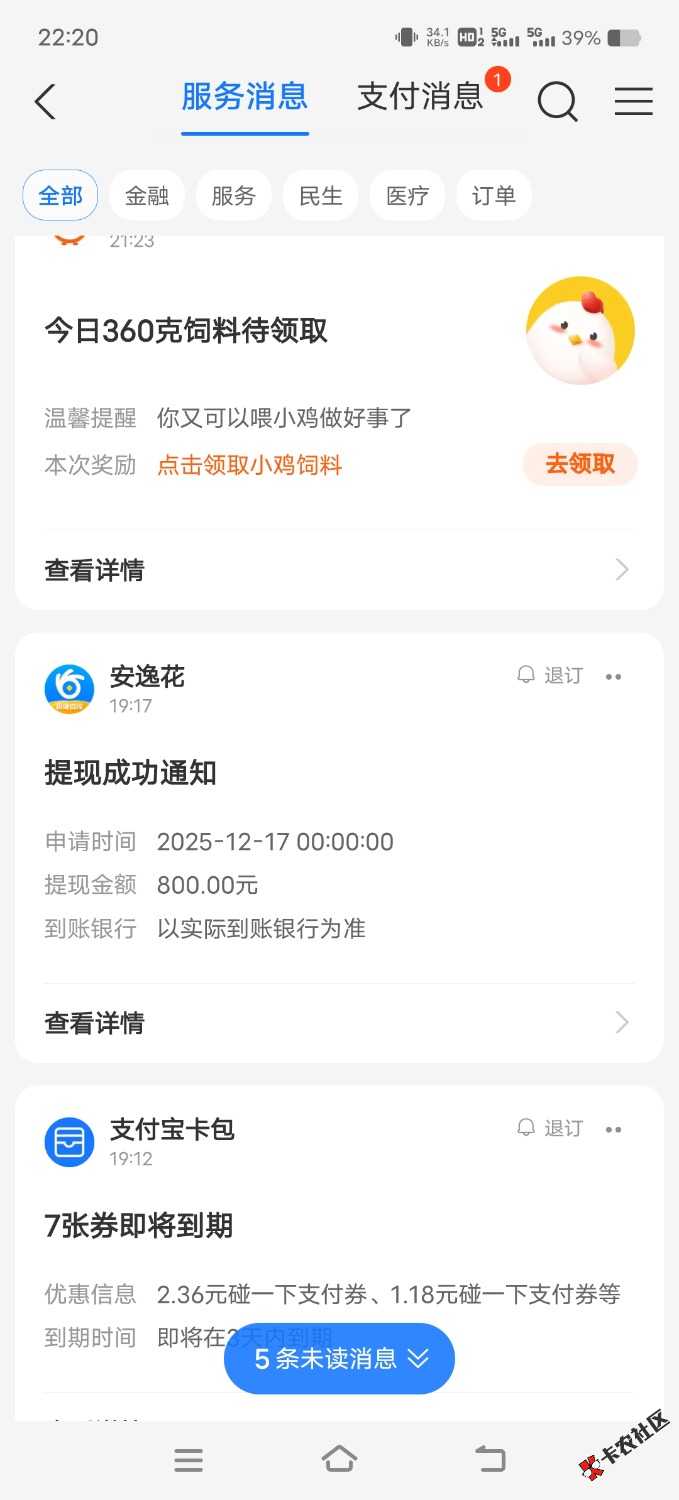Viewport: 679px width, 1500px height.
Task: Open more options for 支付宝卡包 message
Action: pyautogui.click(x=614, y=1129)
